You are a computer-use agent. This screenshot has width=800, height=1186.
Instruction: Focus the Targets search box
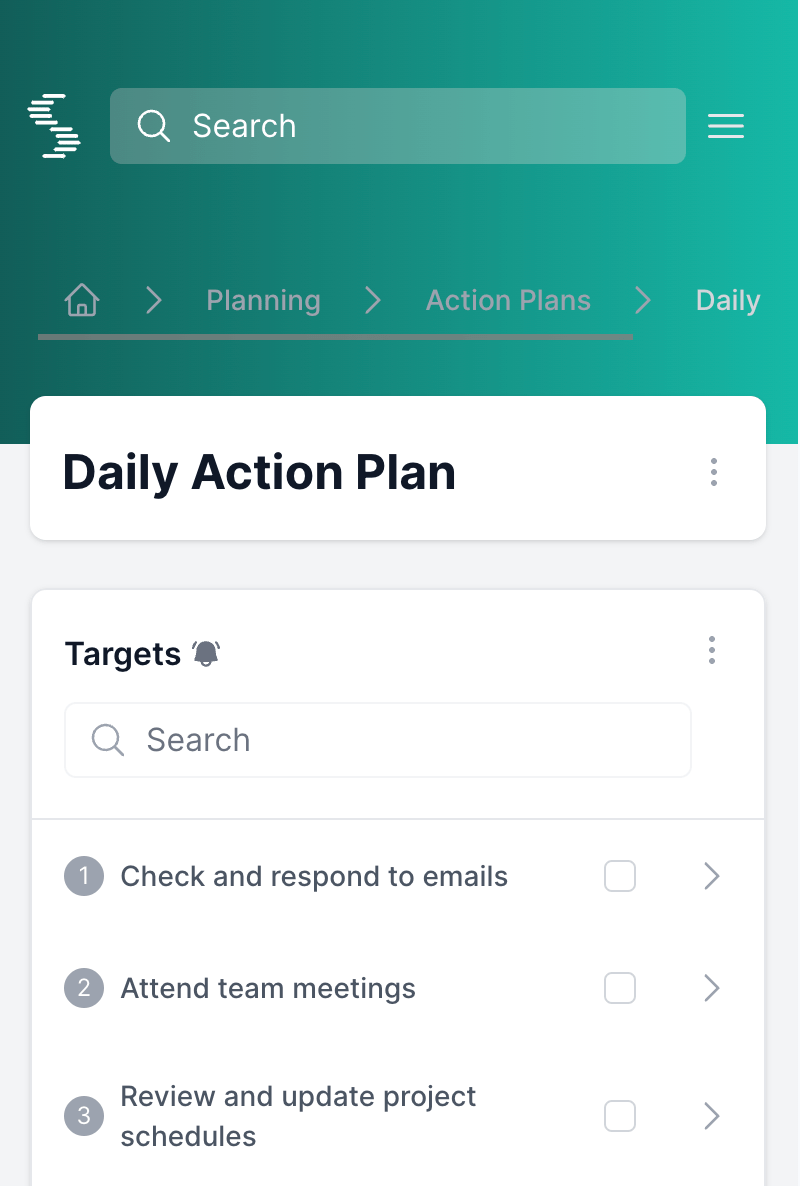coord(378,740)
